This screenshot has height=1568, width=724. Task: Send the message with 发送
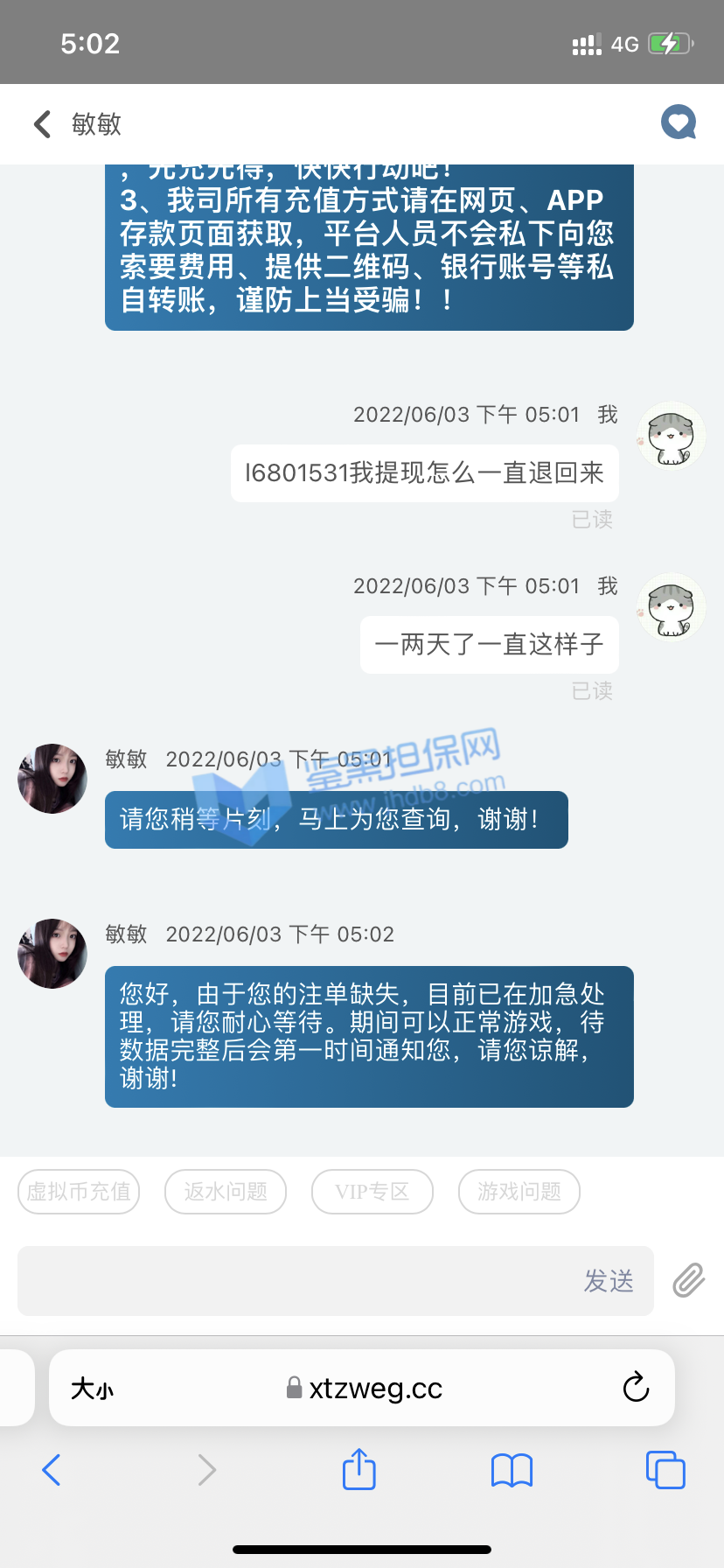(609, 1281)
